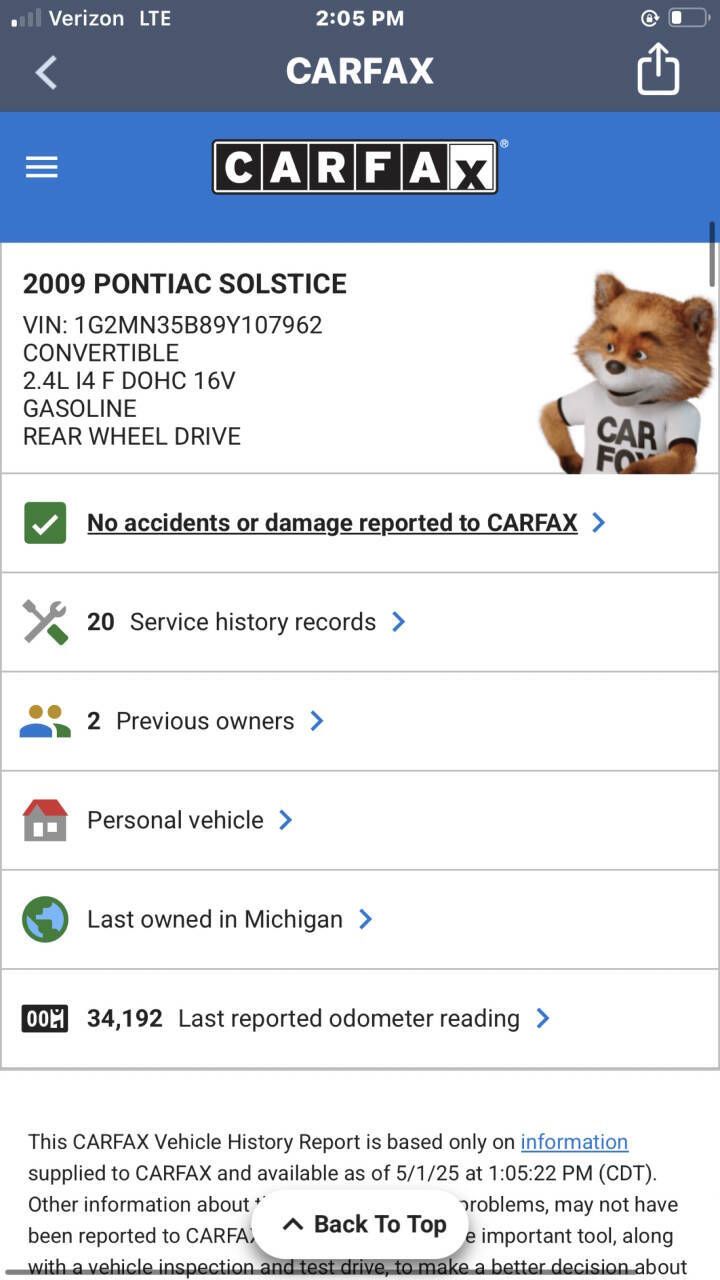Open the hamburger menu

pos(42,167)
